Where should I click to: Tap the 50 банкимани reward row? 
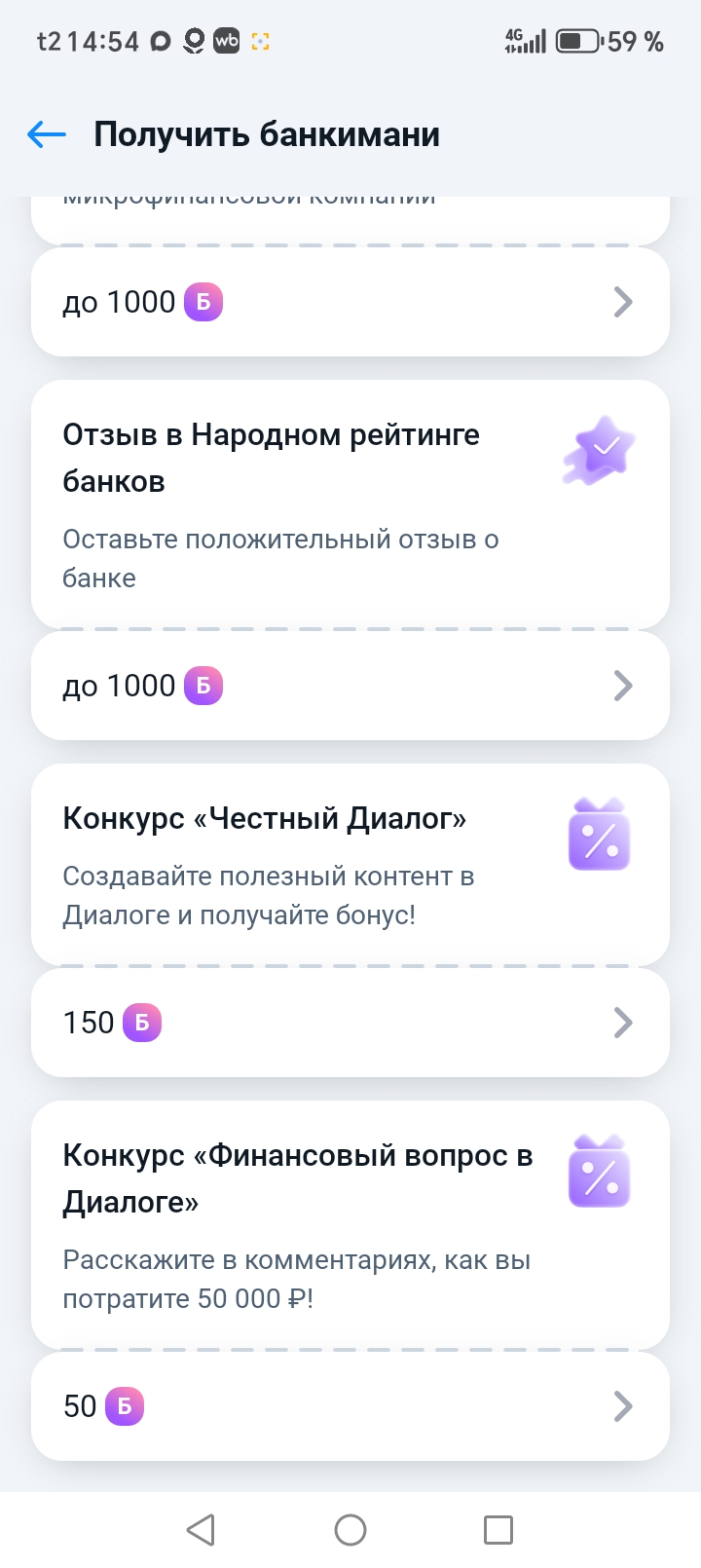click(350, 1406)
